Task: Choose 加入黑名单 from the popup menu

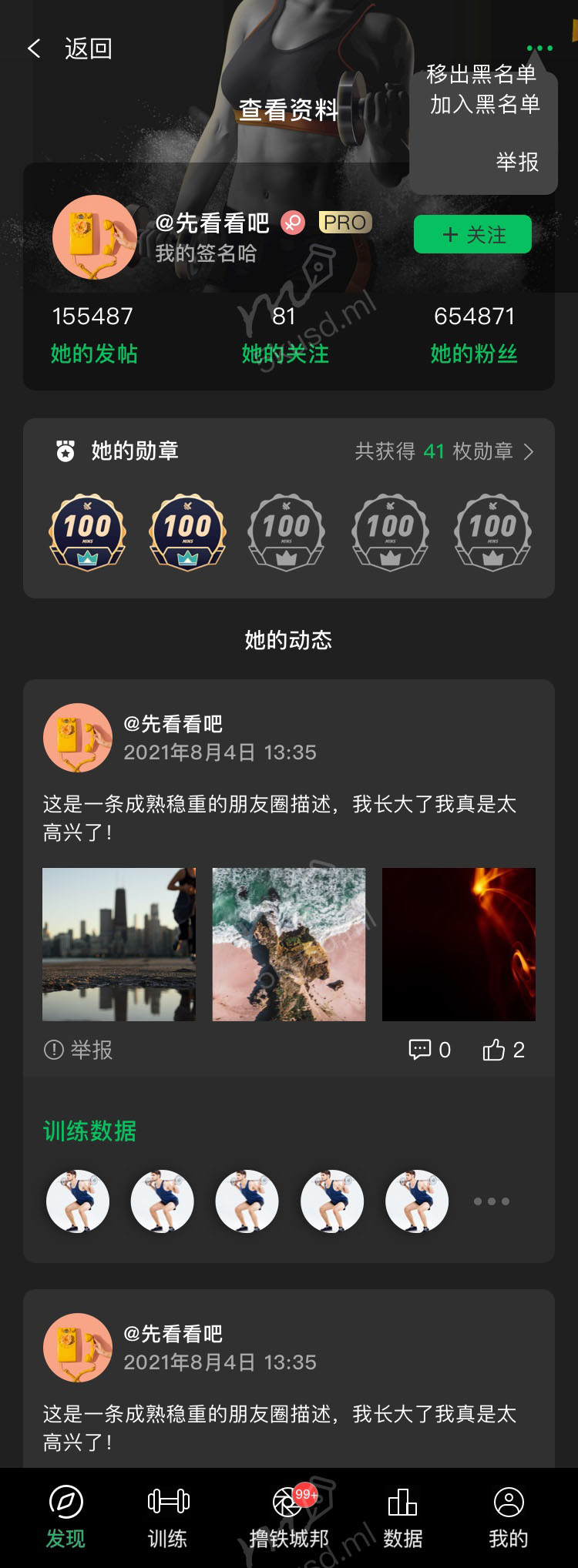Action: (x=485, y=105)
